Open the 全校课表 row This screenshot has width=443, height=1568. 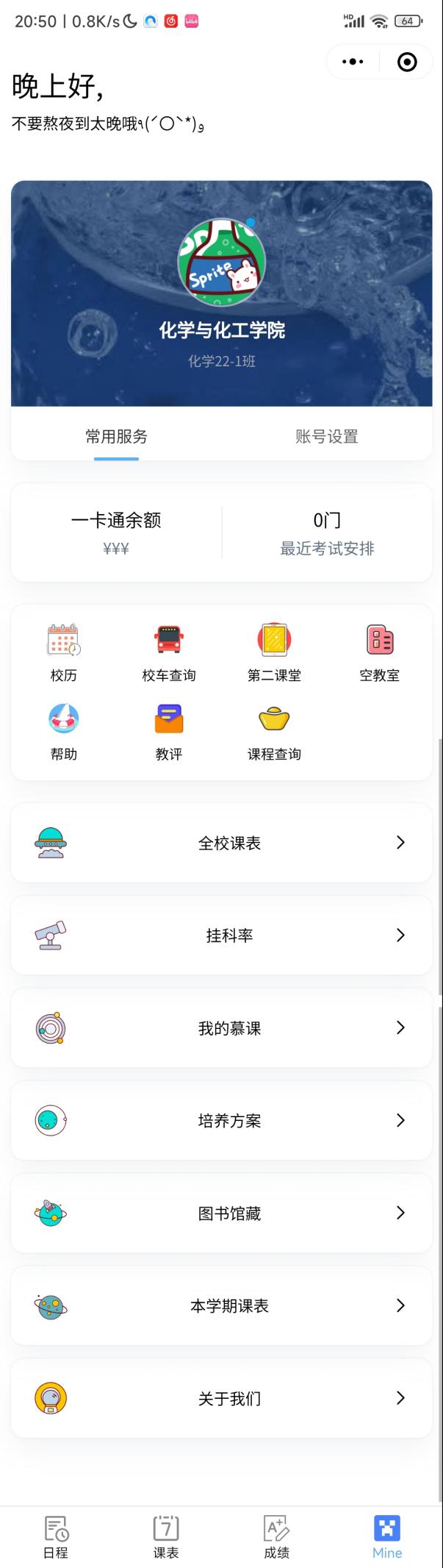[222, 843]
